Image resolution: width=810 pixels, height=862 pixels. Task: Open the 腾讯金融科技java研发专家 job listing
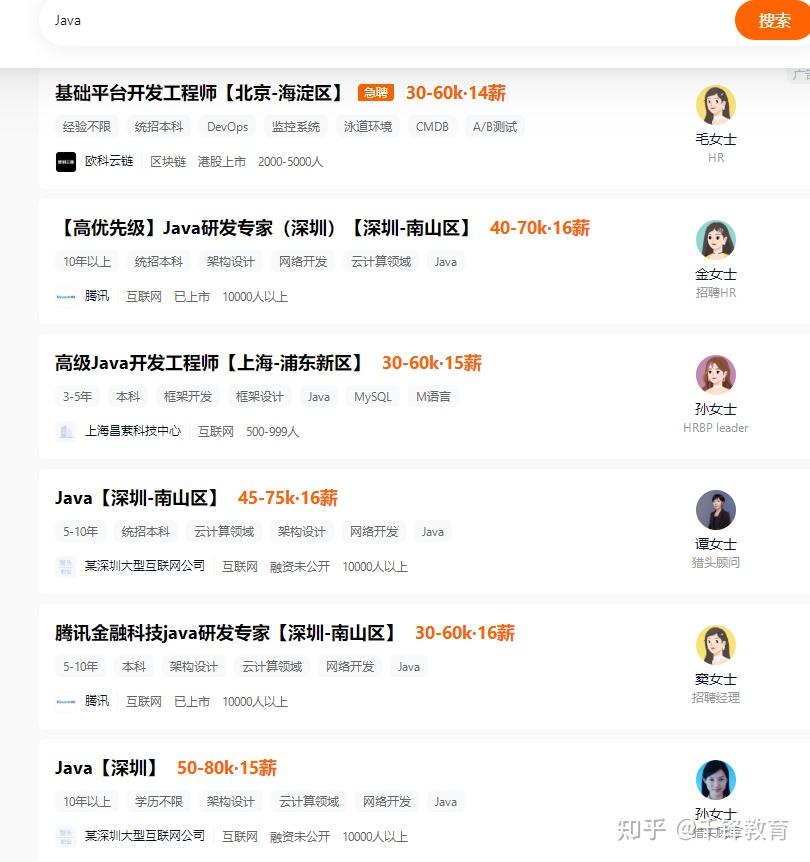pyautogui.click(x=227, y=633)
